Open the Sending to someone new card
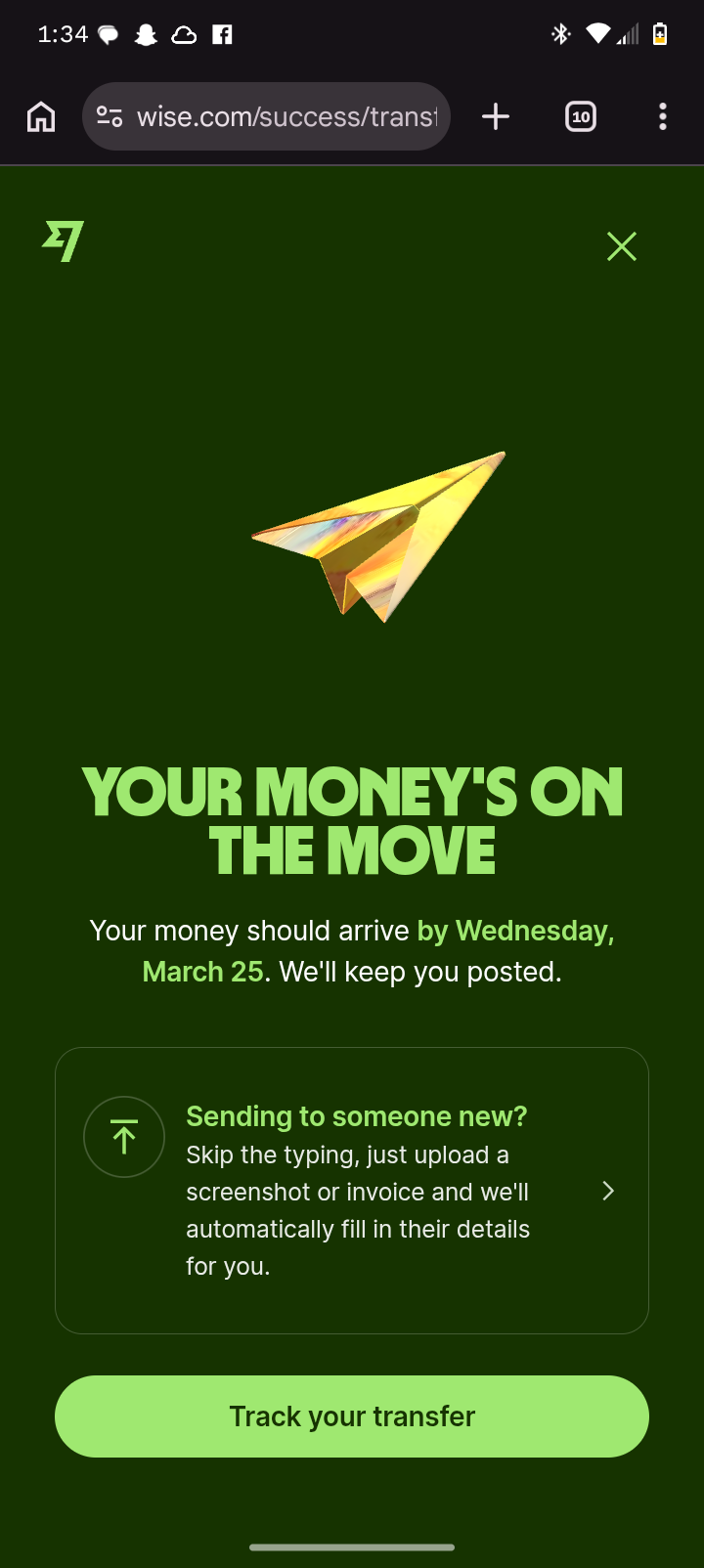Screen dimensions: 704x1568 coord(352,1190)
